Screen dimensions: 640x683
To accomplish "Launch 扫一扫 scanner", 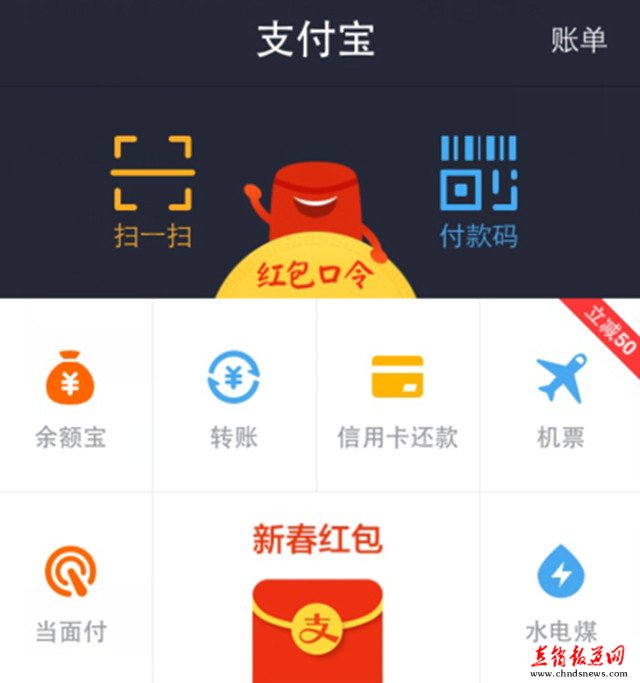I will coord(153,190).
